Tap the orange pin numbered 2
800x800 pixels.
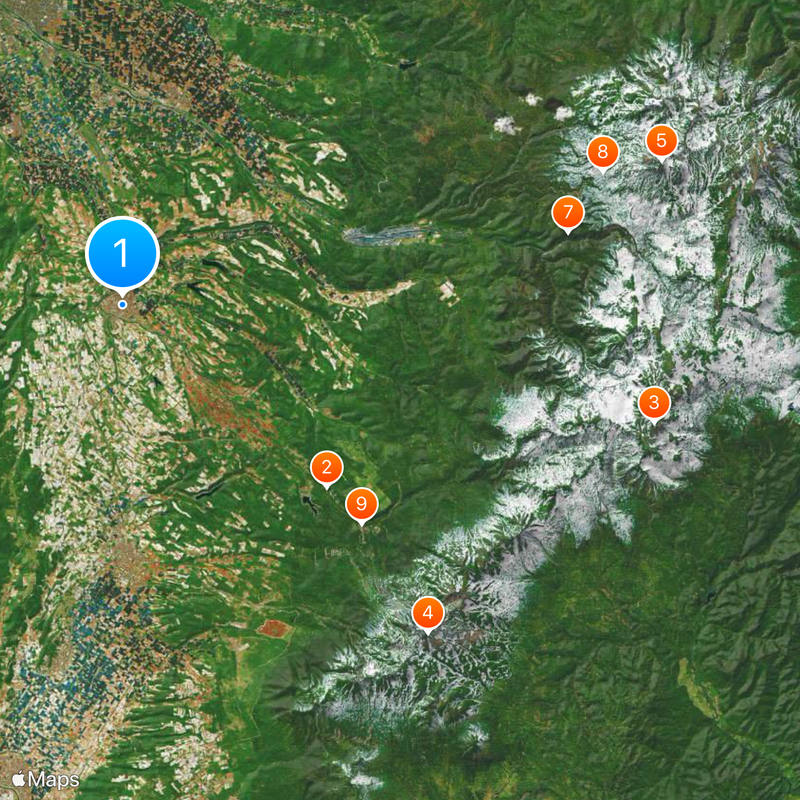click(326, 467)
